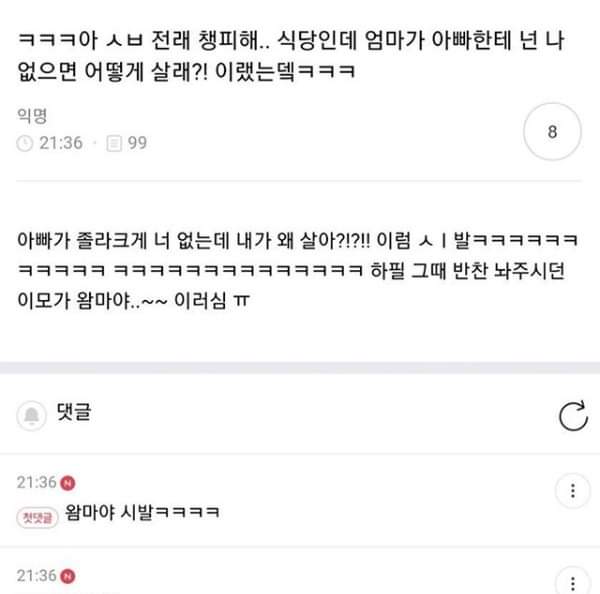Tap the recommend circle showing 8
The height and width of the screenshot is (594, 600).
coord(552,132)
